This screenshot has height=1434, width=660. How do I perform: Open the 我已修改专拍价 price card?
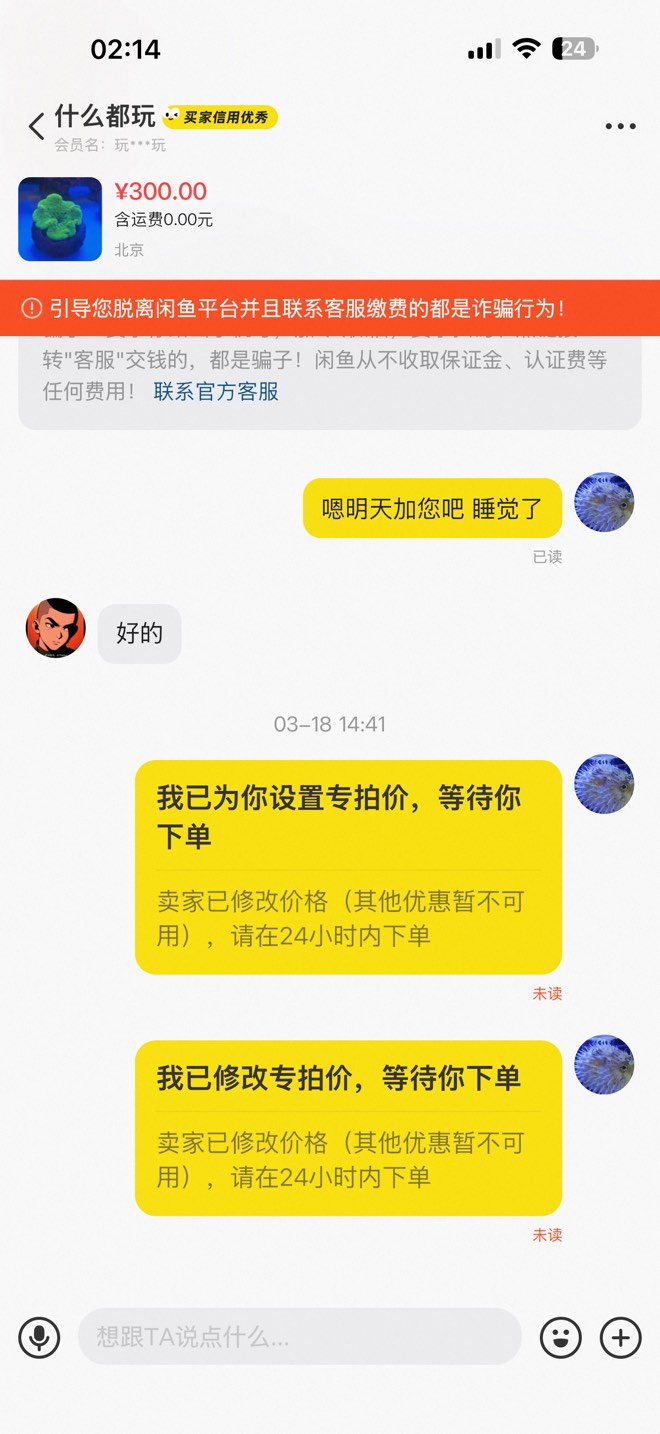(348, 1127)
